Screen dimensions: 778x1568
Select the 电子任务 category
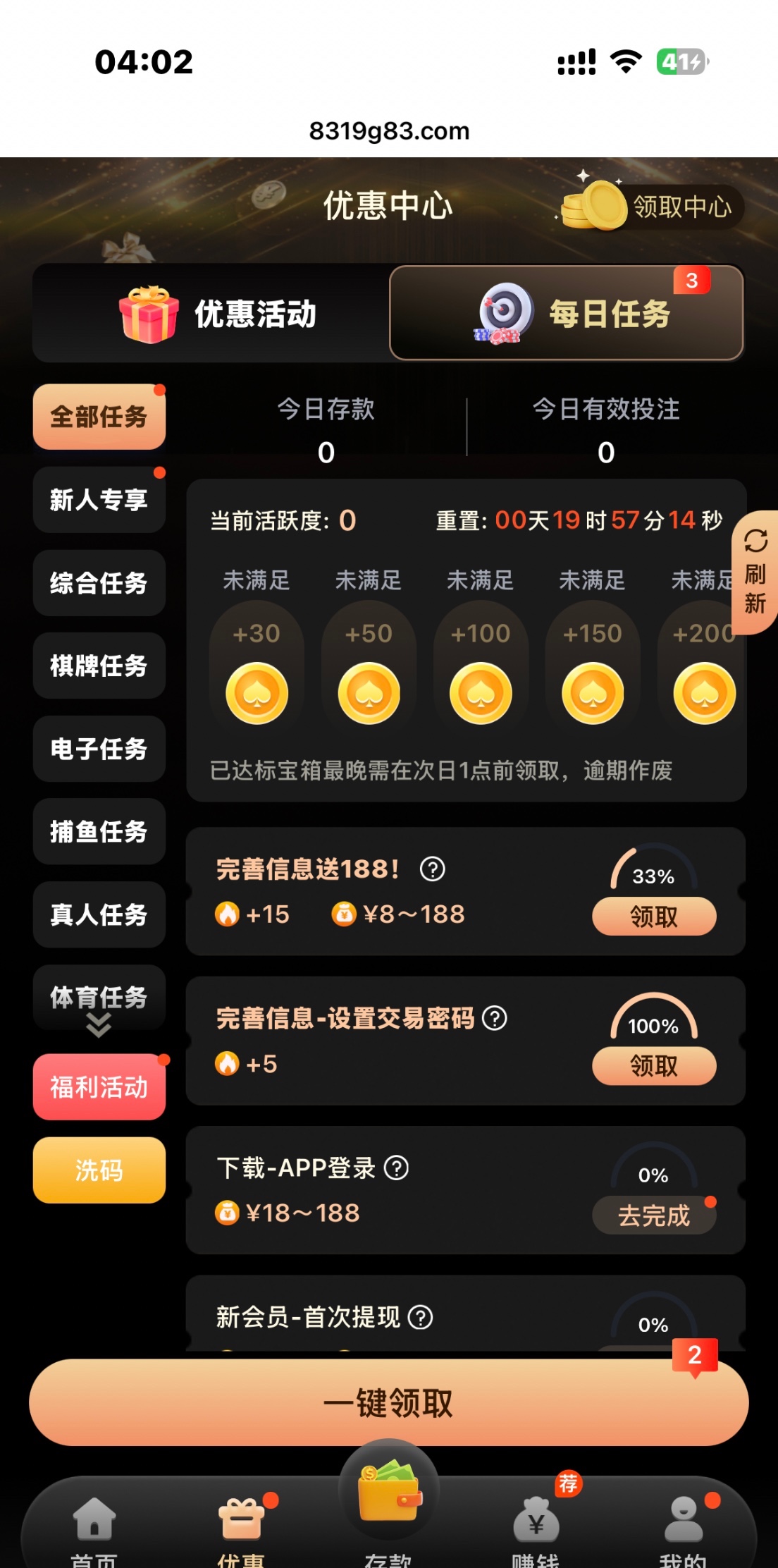(x=99, y=749)
